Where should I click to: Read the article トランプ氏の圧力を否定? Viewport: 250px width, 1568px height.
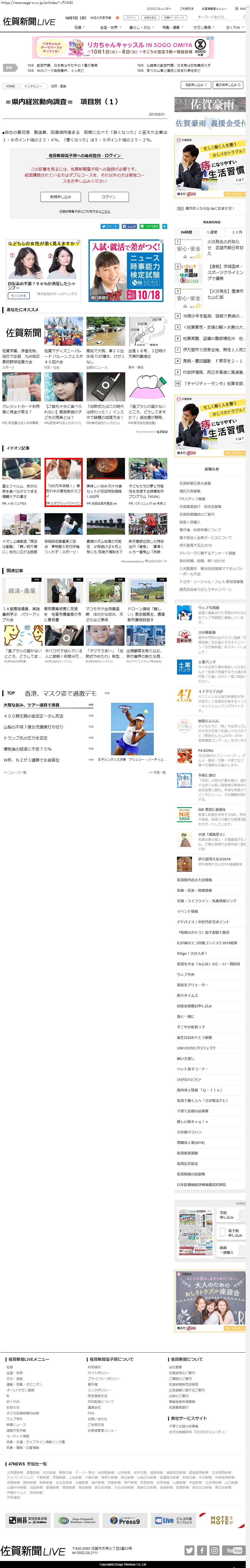pyautogui.click(x=25, y=738)
